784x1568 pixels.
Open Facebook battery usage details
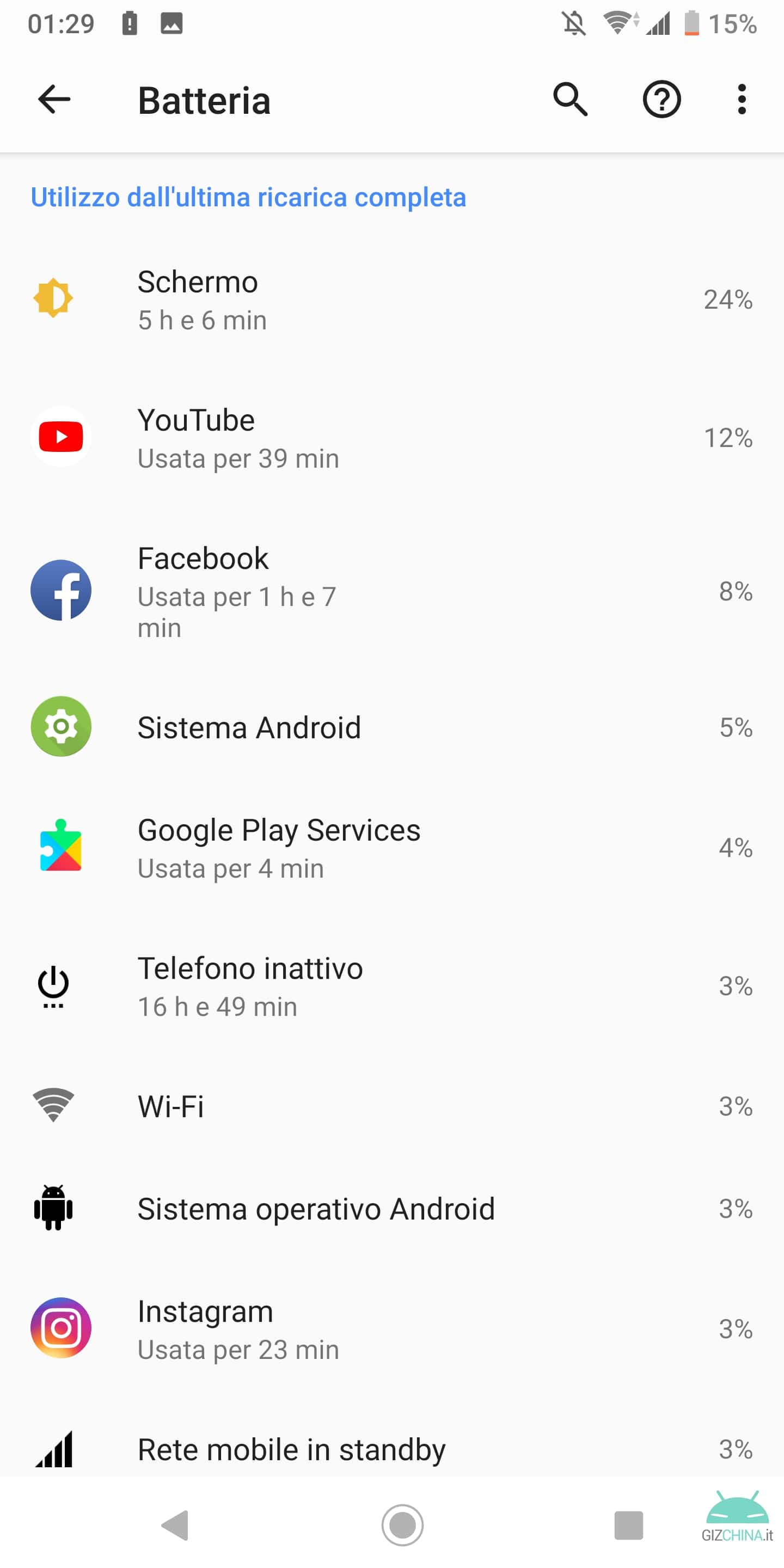point(392,590)
